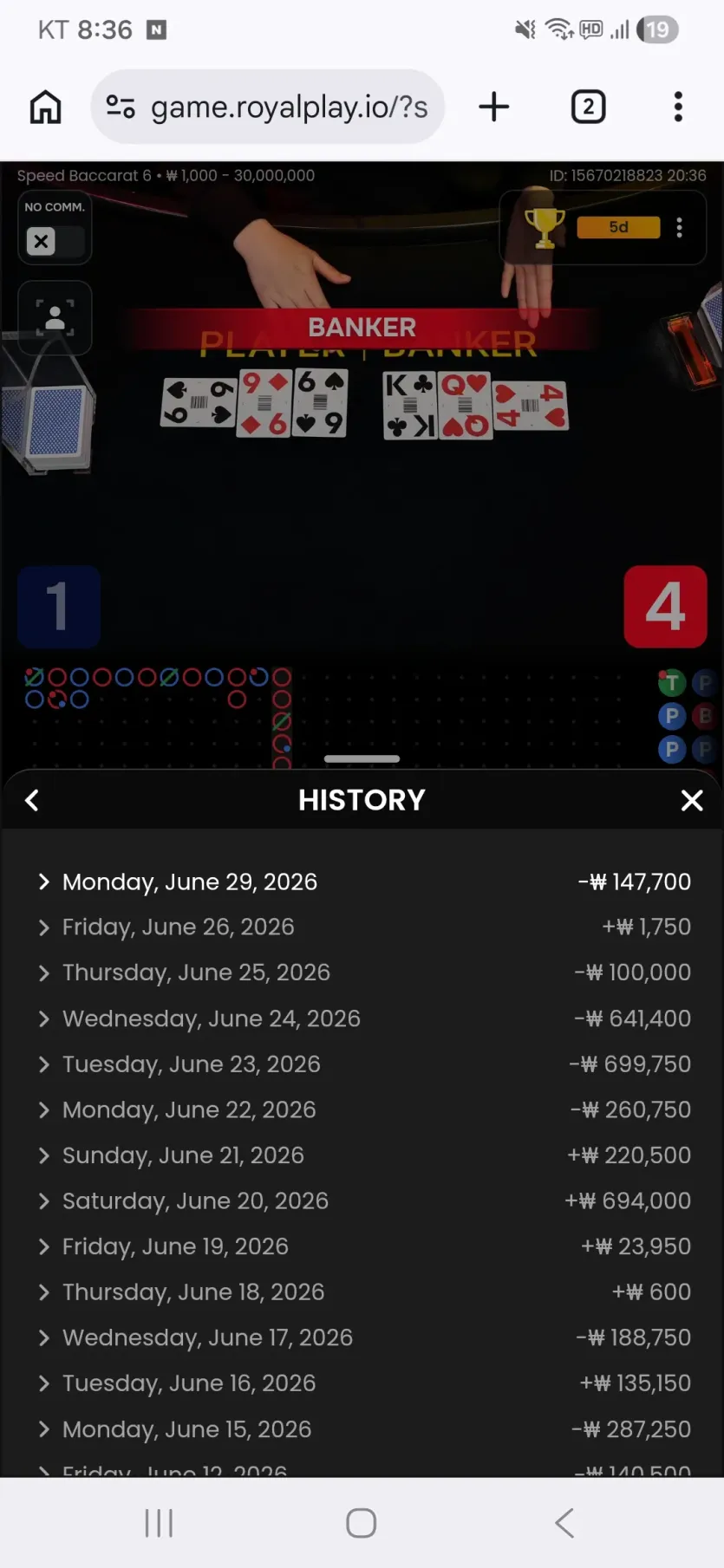Expand Saturday, June 20, 2026 history
The image size is (724, 1568).
click(x=362, y=1200)
